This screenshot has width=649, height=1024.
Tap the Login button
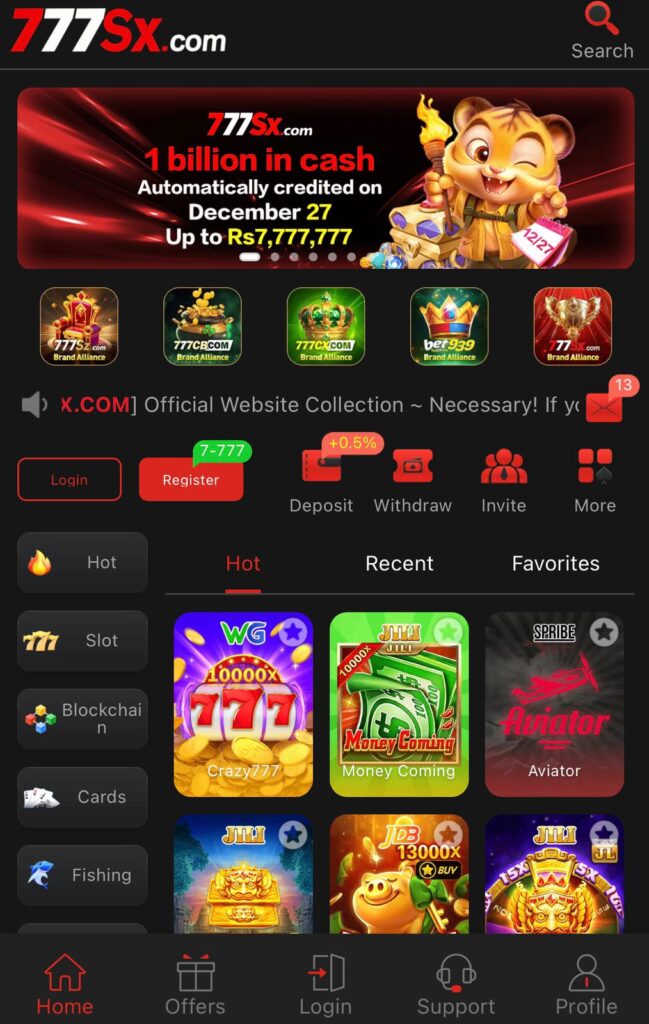tap(69, 480)
